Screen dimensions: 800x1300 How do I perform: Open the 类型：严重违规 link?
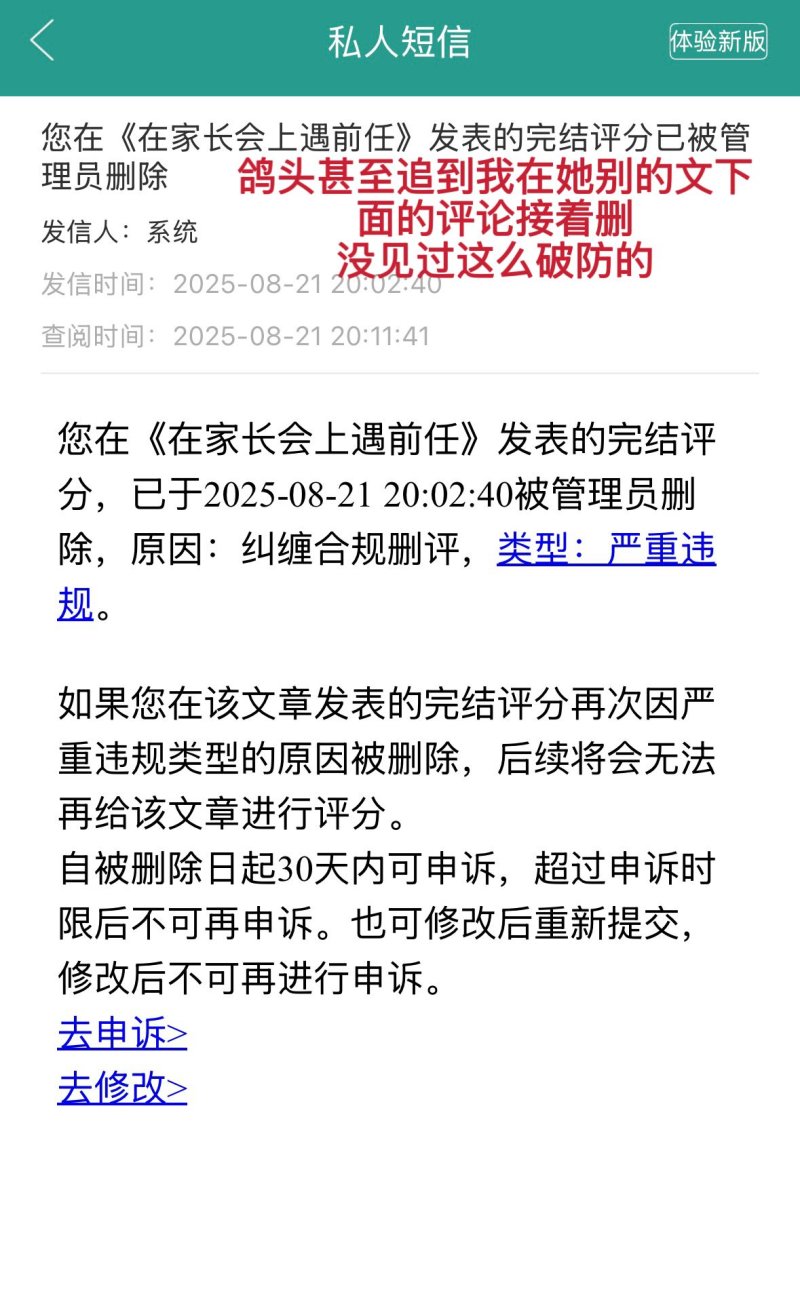click(x=606, y=549)
